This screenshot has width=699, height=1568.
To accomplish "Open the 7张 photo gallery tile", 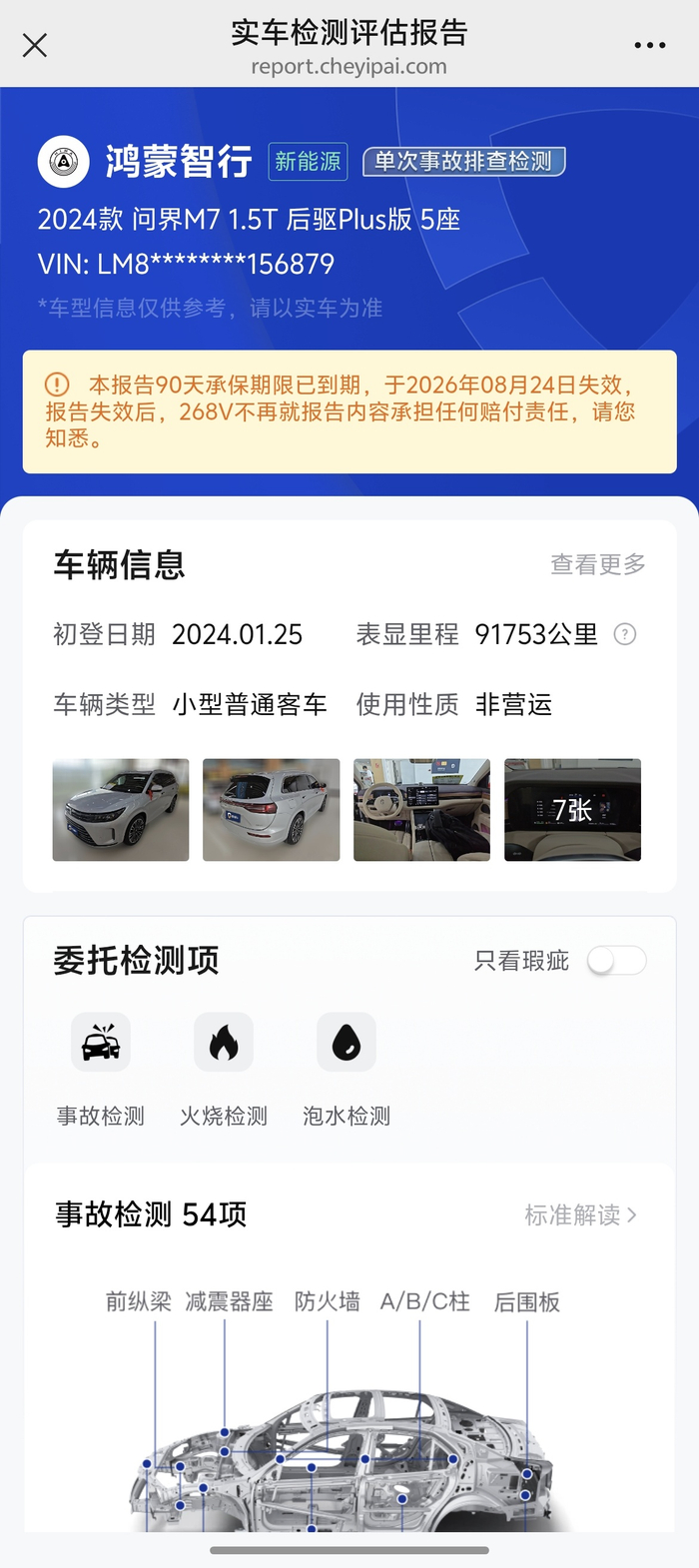I will pos(572,810).
